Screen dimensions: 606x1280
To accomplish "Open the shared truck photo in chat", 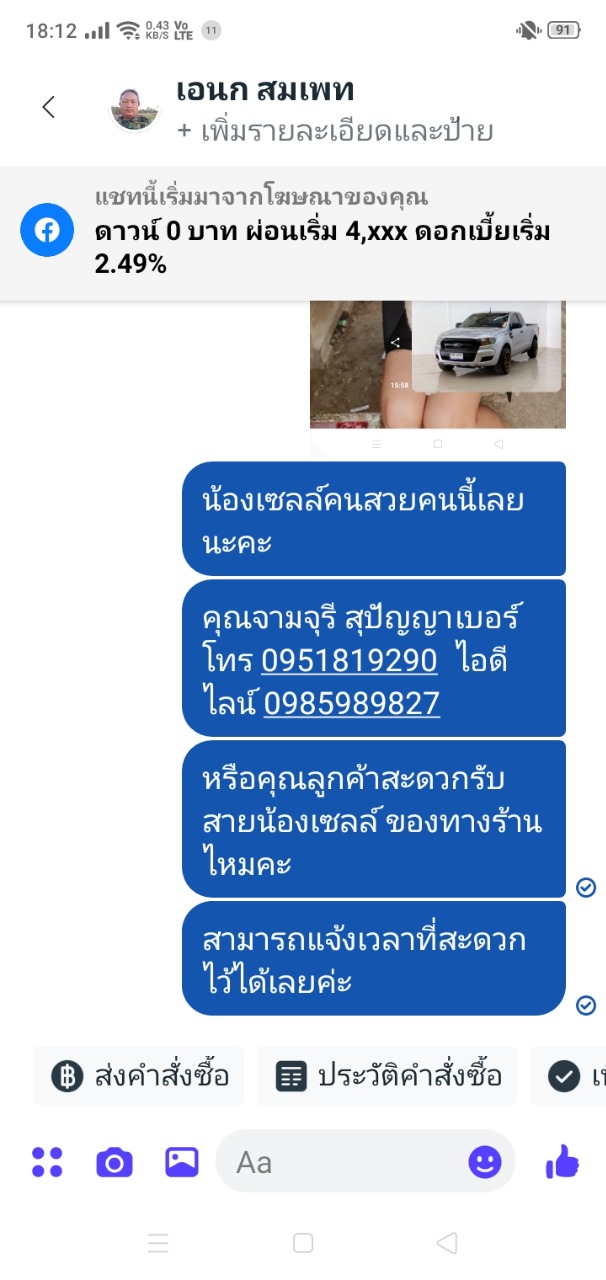I will [x=438, y=365].
